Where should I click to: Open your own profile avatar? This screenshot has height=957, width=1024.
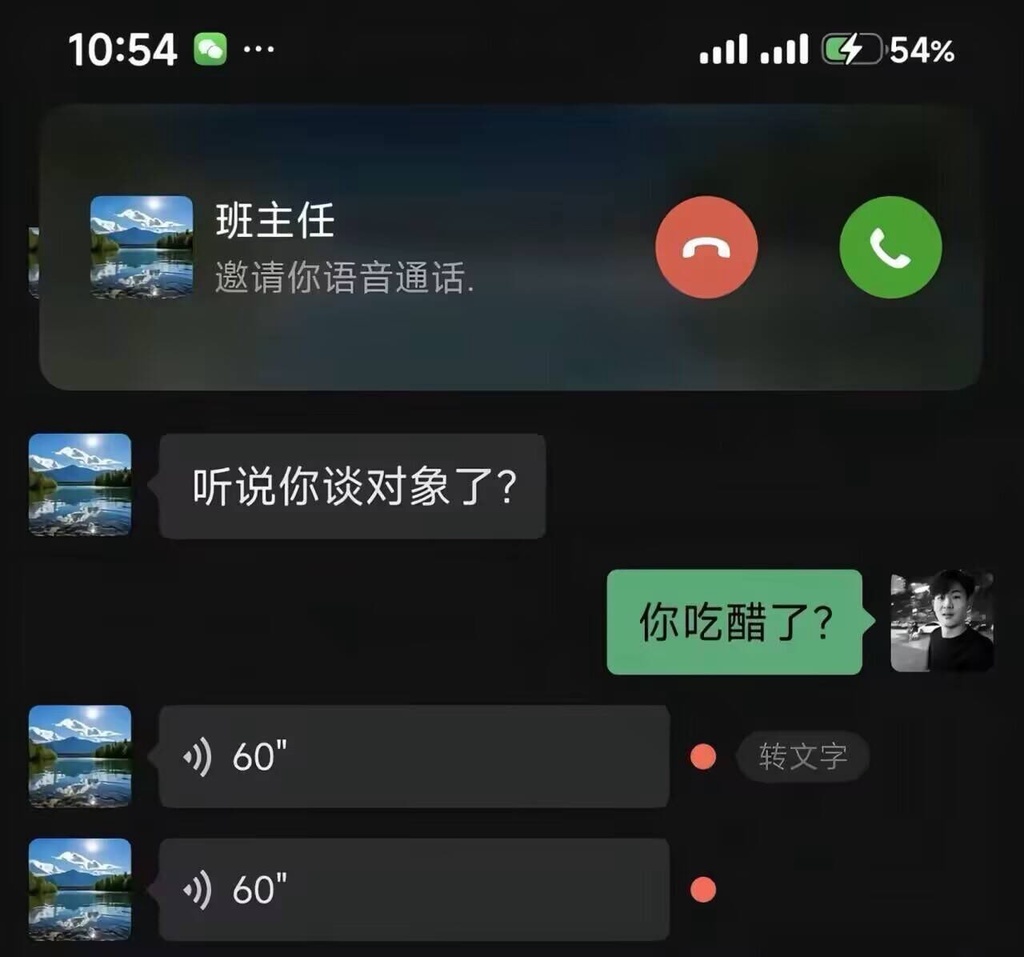click(x=941, y=621)
